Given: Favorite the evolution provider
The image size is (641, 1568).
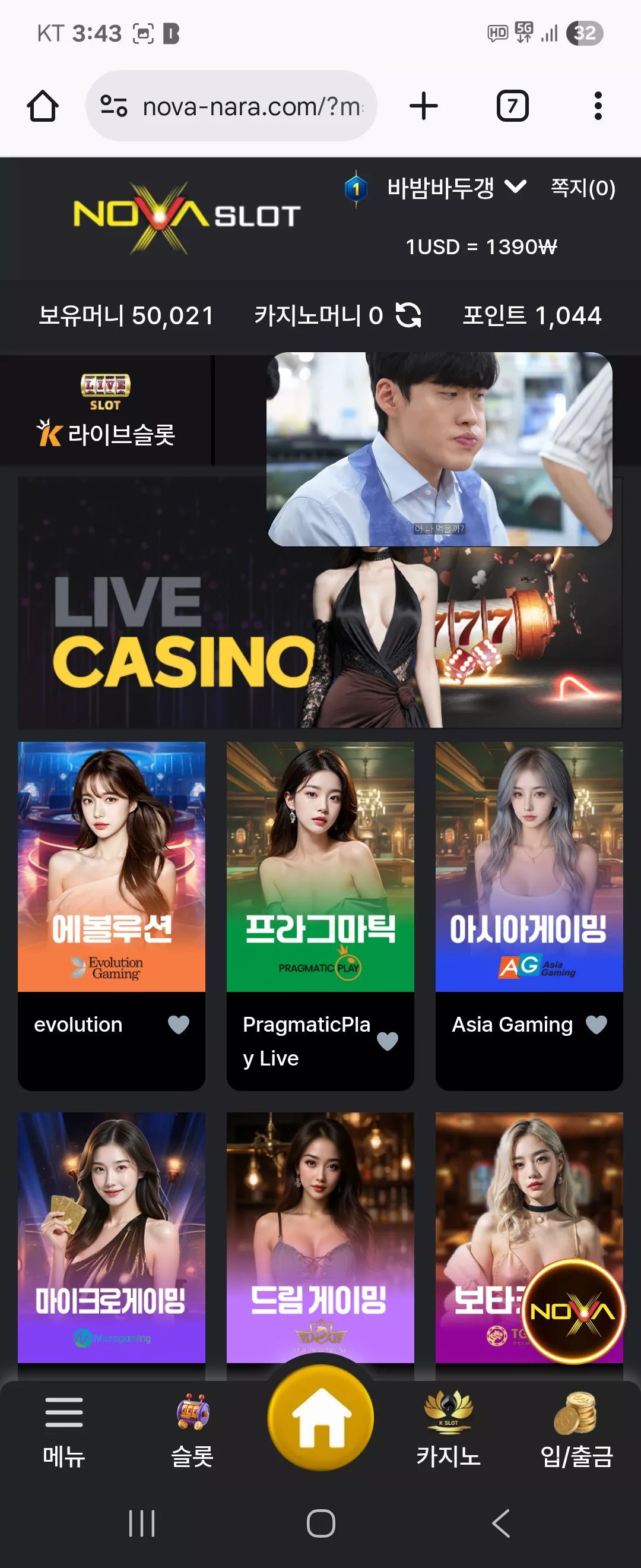Looking at the screenshot, I should pos(178,1025).
